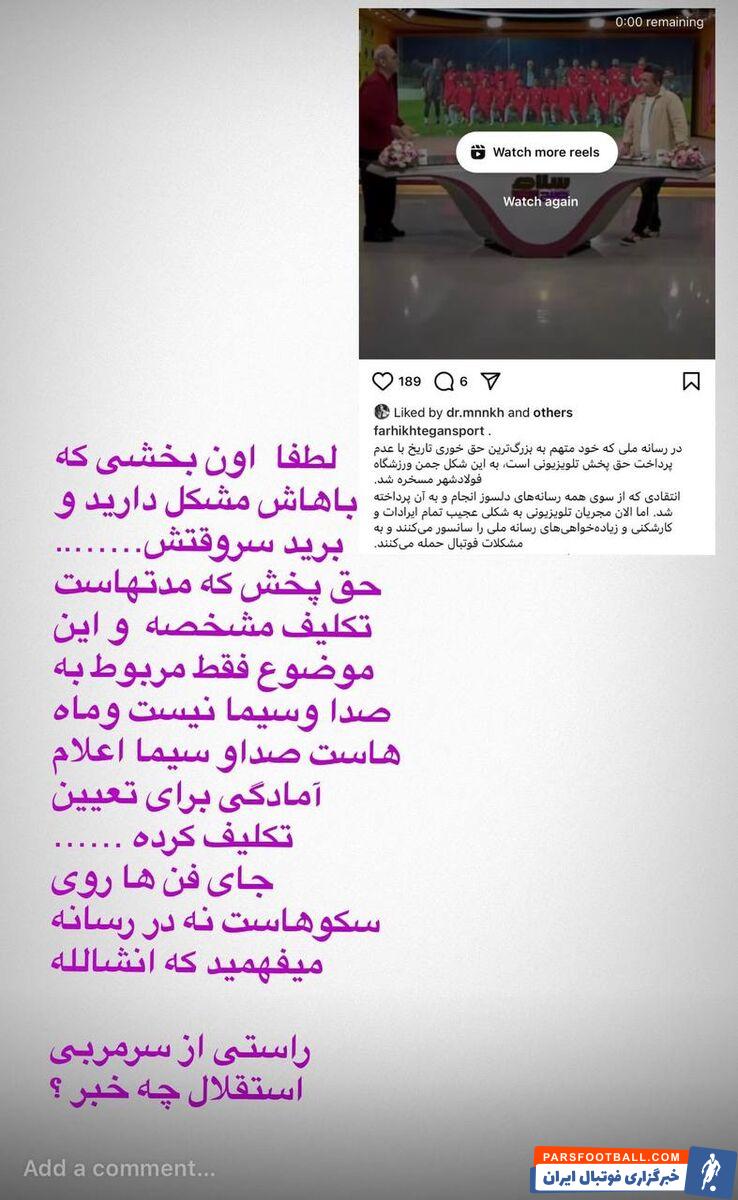Click the 6 comments count

[461, 381]
